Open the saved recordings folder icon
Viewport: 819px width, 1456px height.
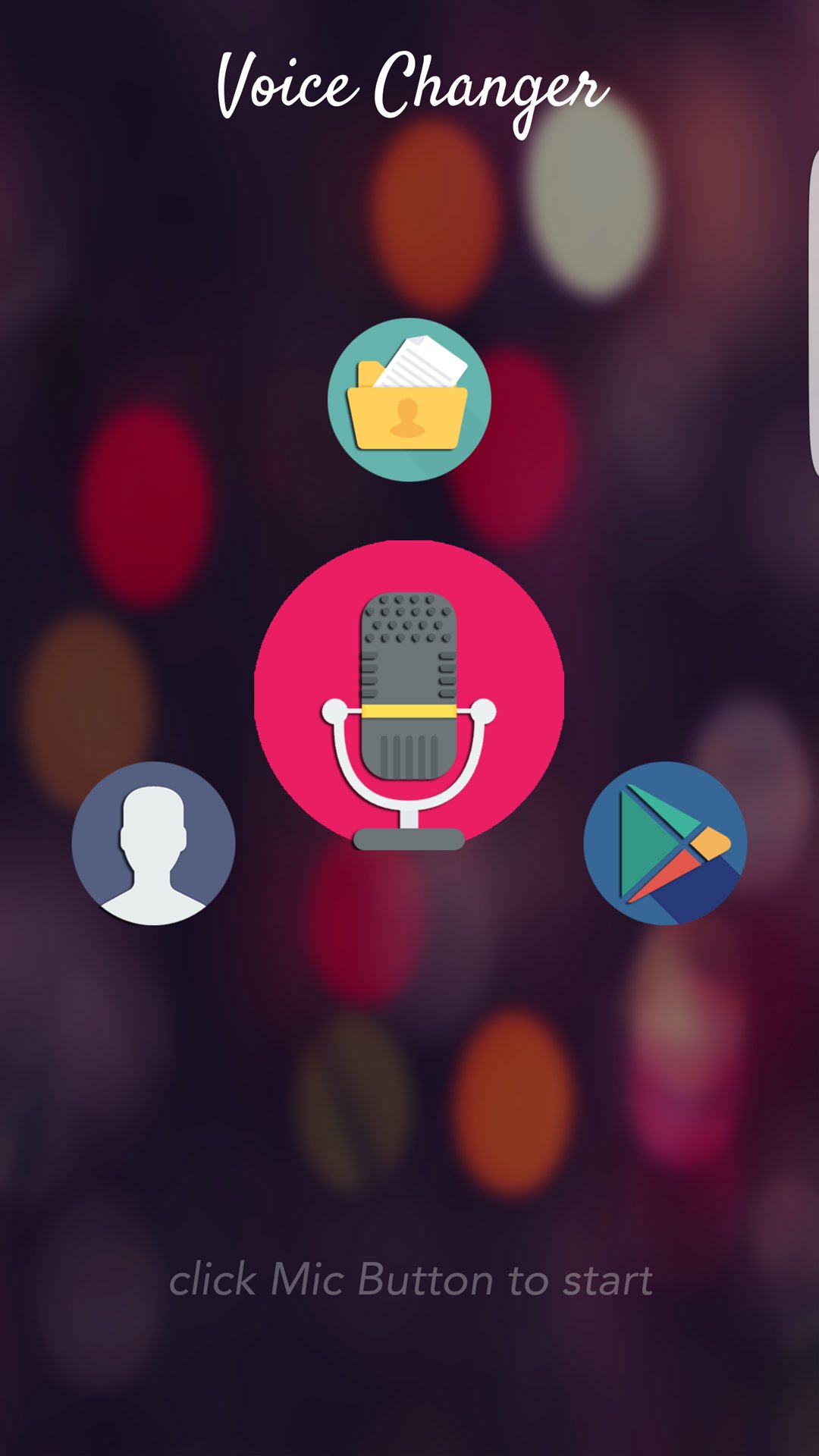[x=409, y=400]
